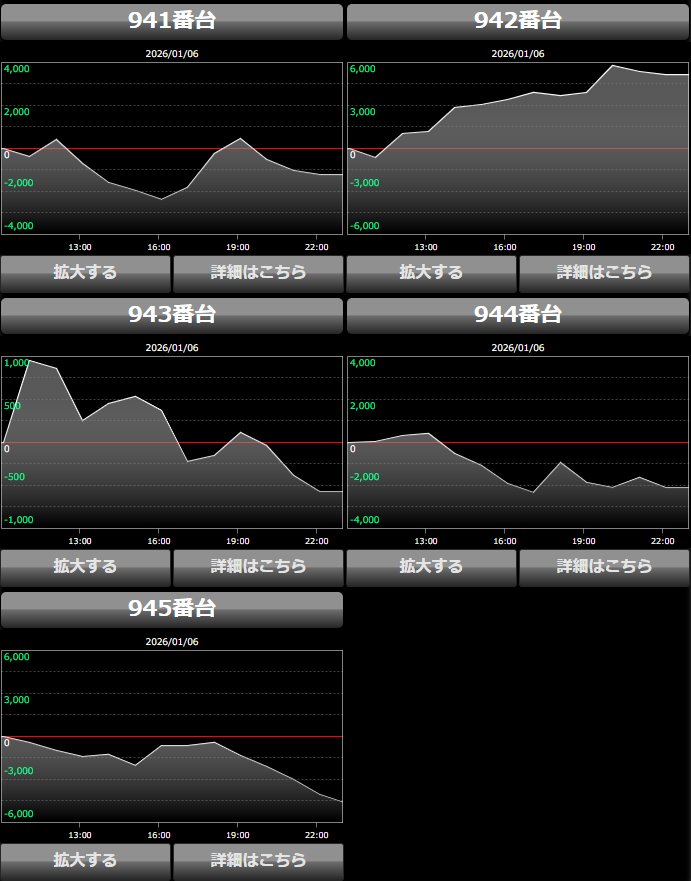Image resolution: width=691 pixels, height=881 pixels.
Task: Enlarge the graph for 942番台
Action: click(x=432, y=272)
